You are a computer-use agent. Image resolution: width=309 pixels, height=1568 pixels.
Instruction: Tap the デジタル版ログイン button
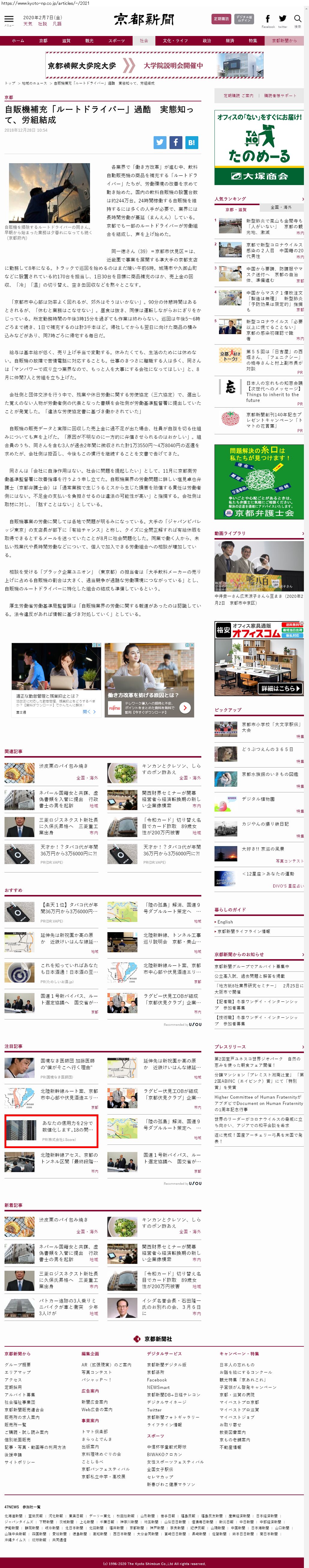pos(244,19)
